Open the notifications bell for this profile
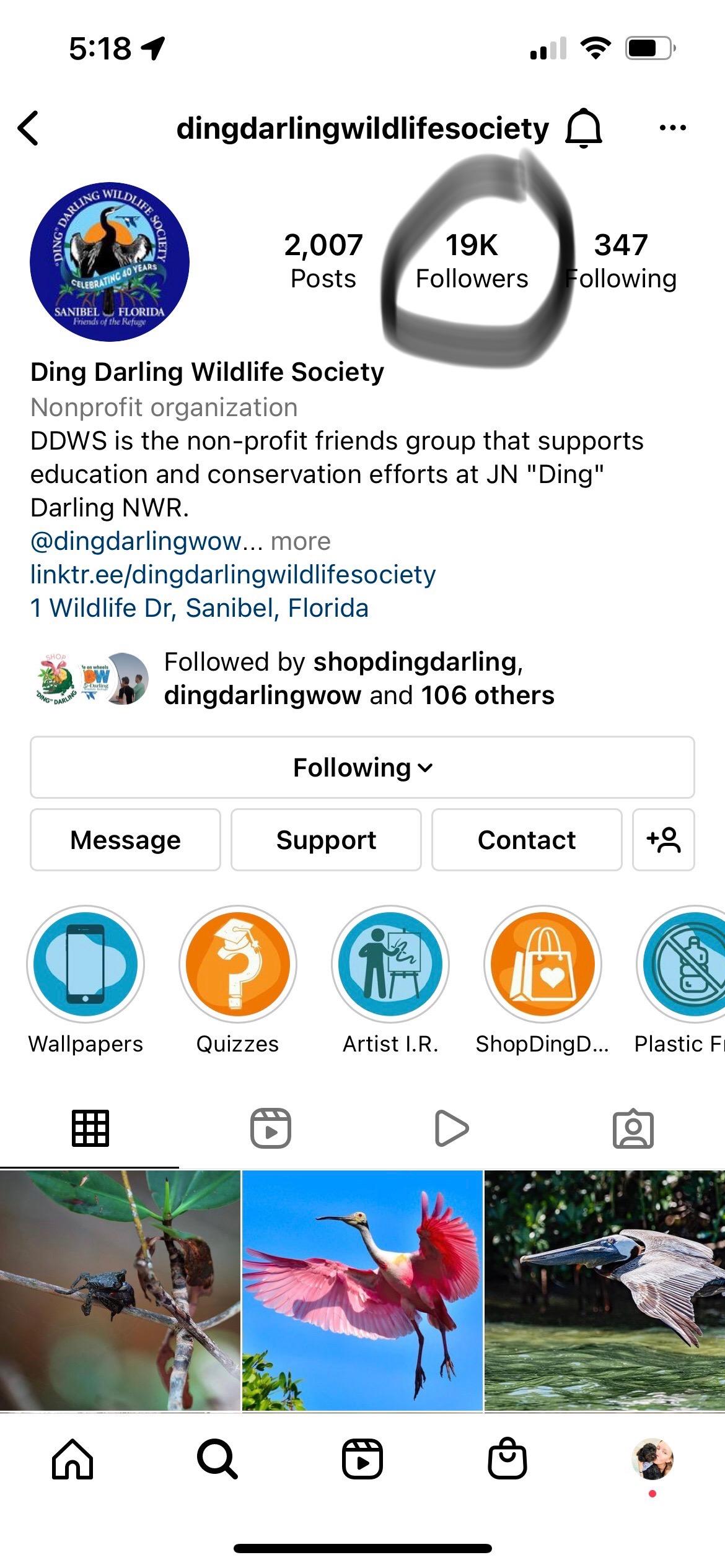Screen dimensions: 725x1568 click(x=583, y=128)
